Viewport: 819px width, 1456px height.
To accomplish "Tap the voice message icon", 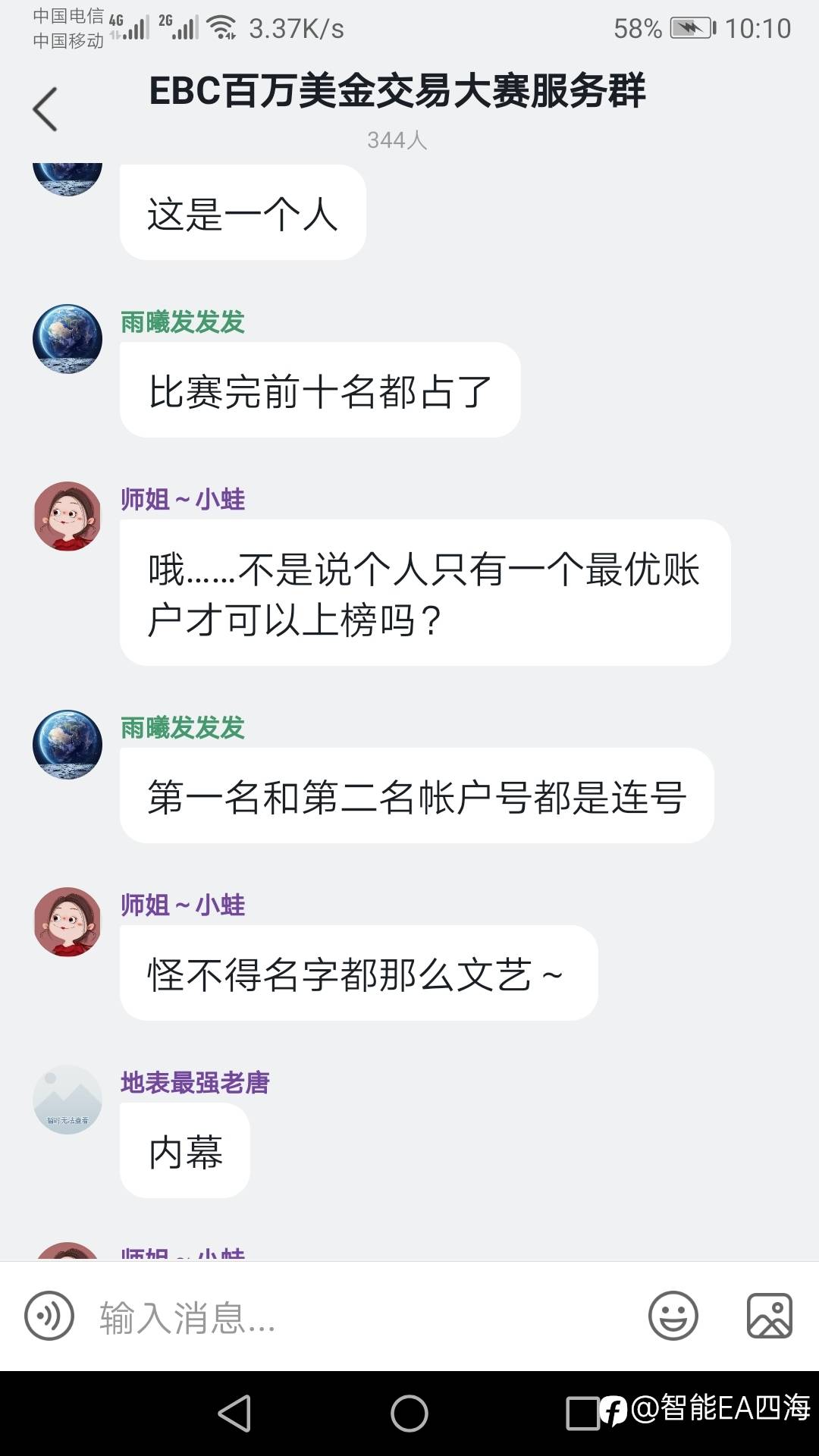I will point(49,1316).
